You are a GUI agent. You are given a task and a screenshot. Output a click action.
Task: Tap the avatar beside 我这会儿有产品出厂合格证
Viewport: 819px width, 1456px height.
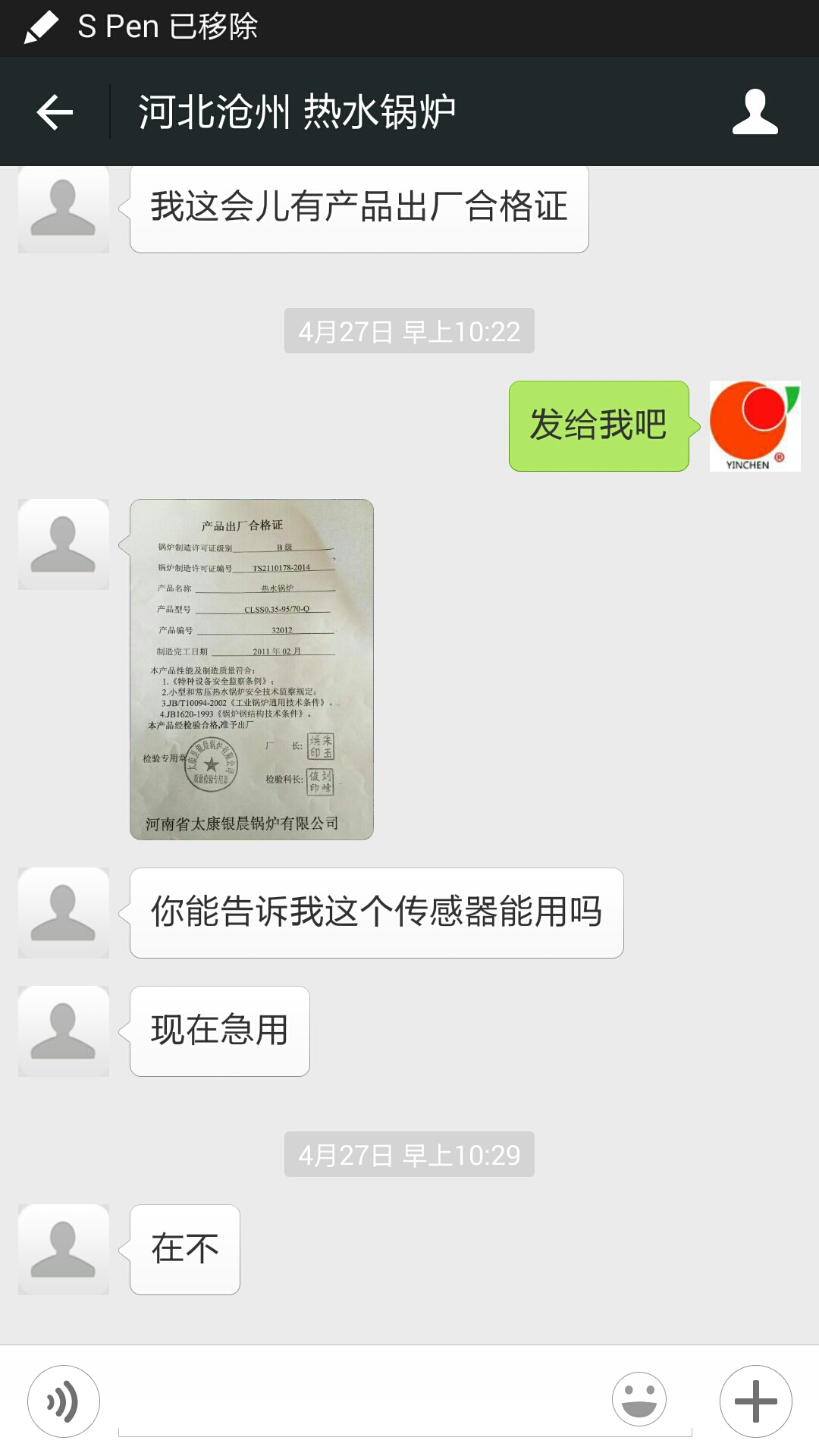(x=64, y=209)
